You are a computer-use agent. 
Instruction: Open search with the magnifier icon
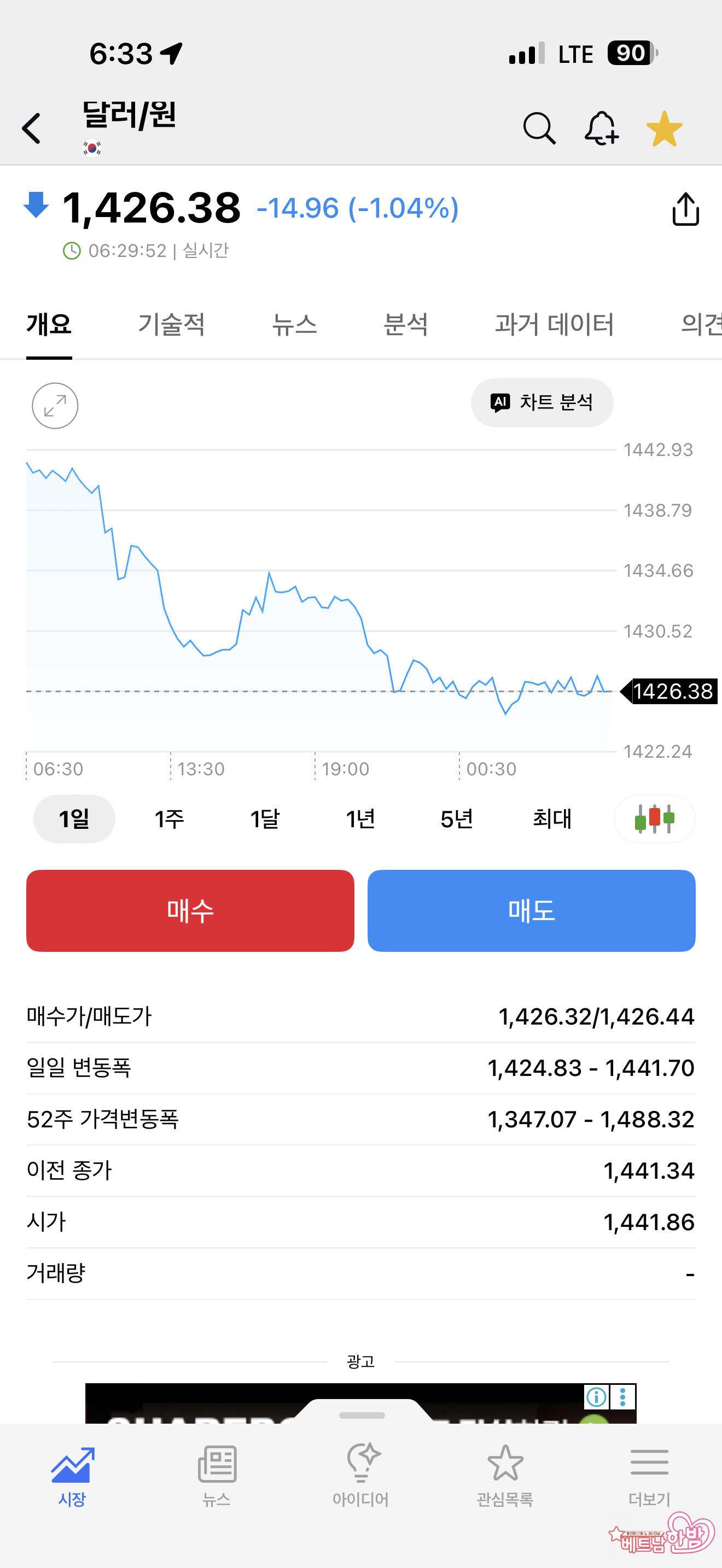(539, 128)
